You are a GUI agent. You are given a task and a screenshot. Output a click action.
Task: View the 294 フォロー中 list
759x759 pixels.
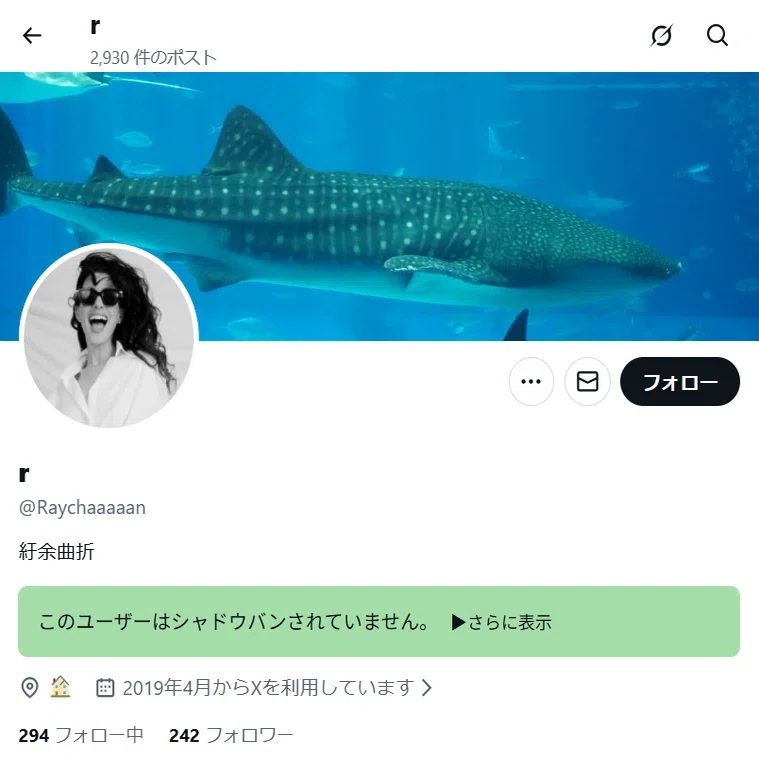[x=81, y=735]
